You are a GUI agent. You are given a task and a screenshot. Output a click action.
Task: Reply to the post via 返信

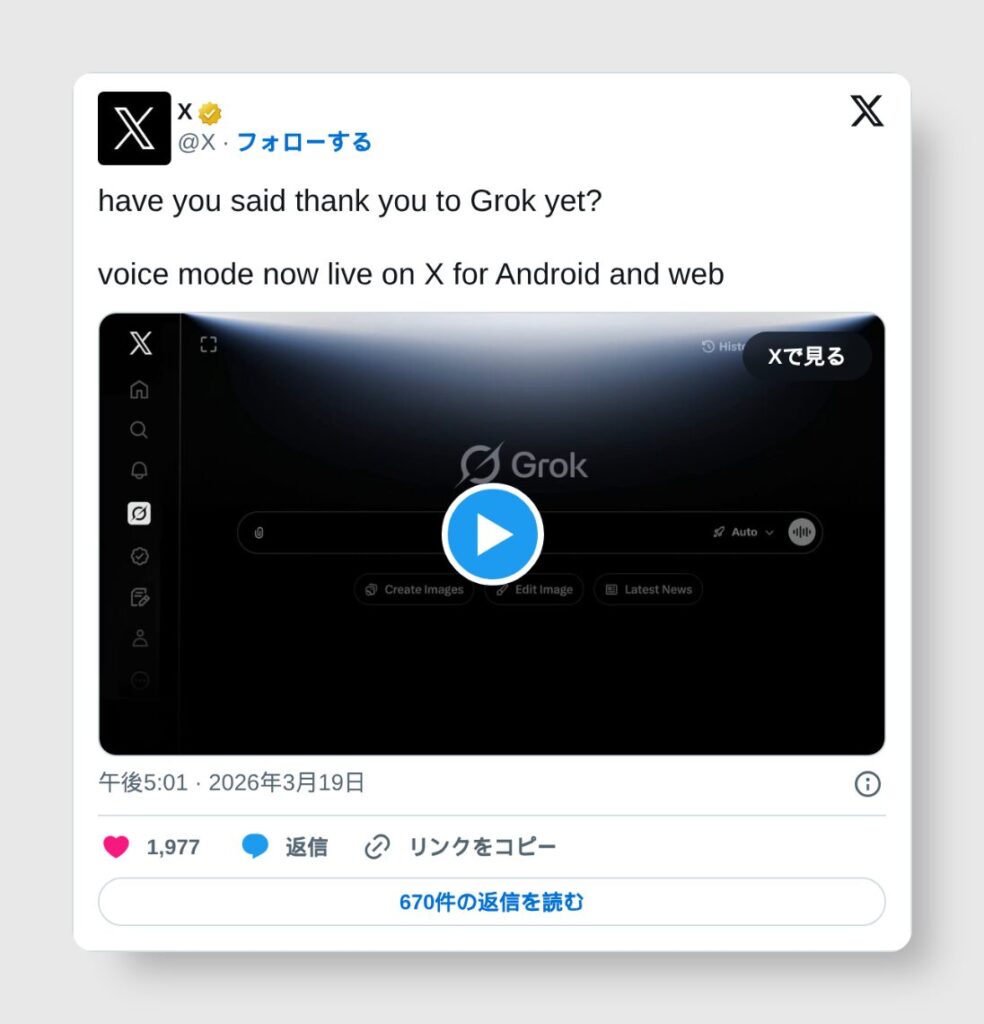click(x=285, y=847)
